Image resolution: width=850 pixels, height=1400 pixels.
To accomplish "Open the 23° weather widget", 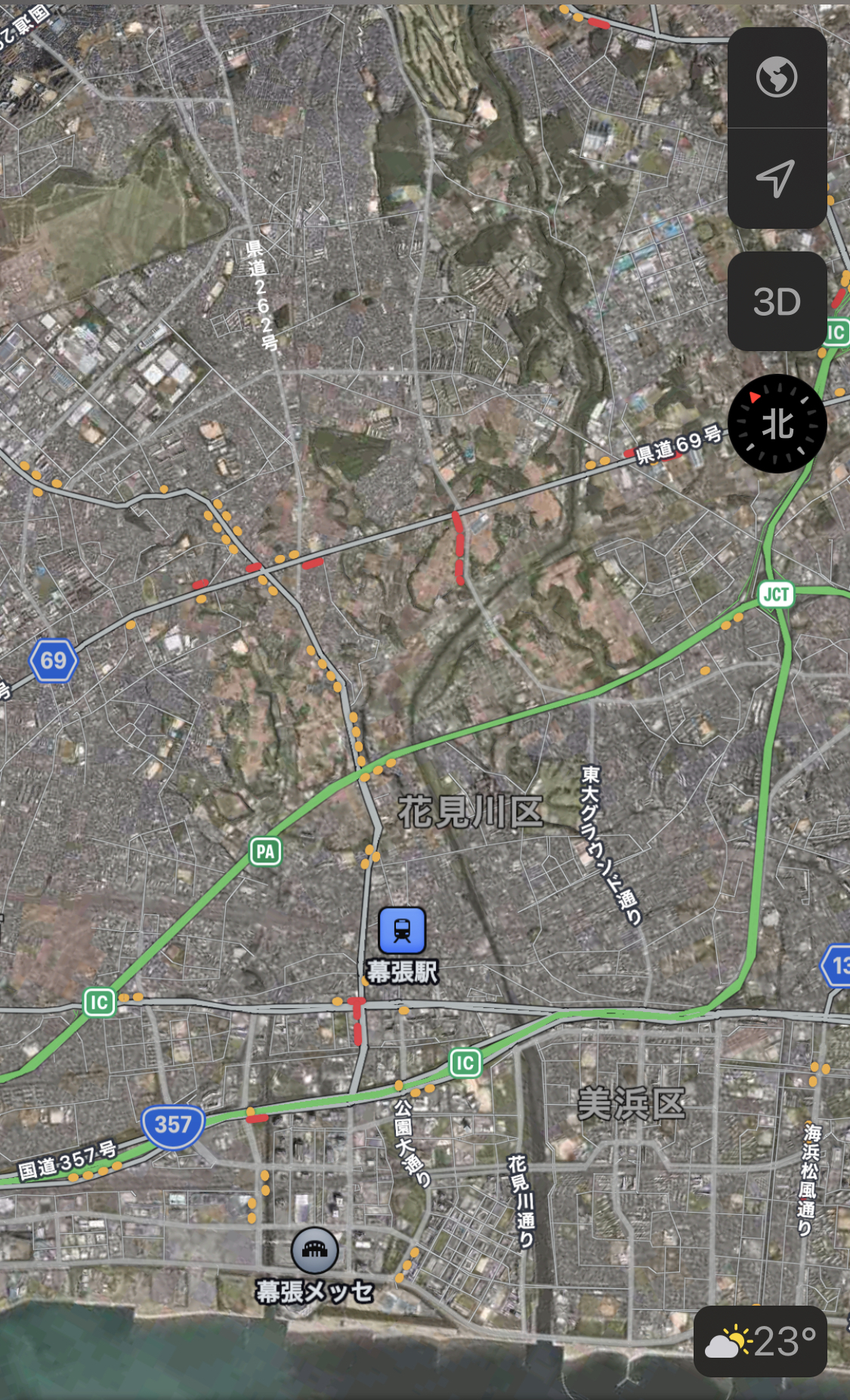I will (760, 1342).
